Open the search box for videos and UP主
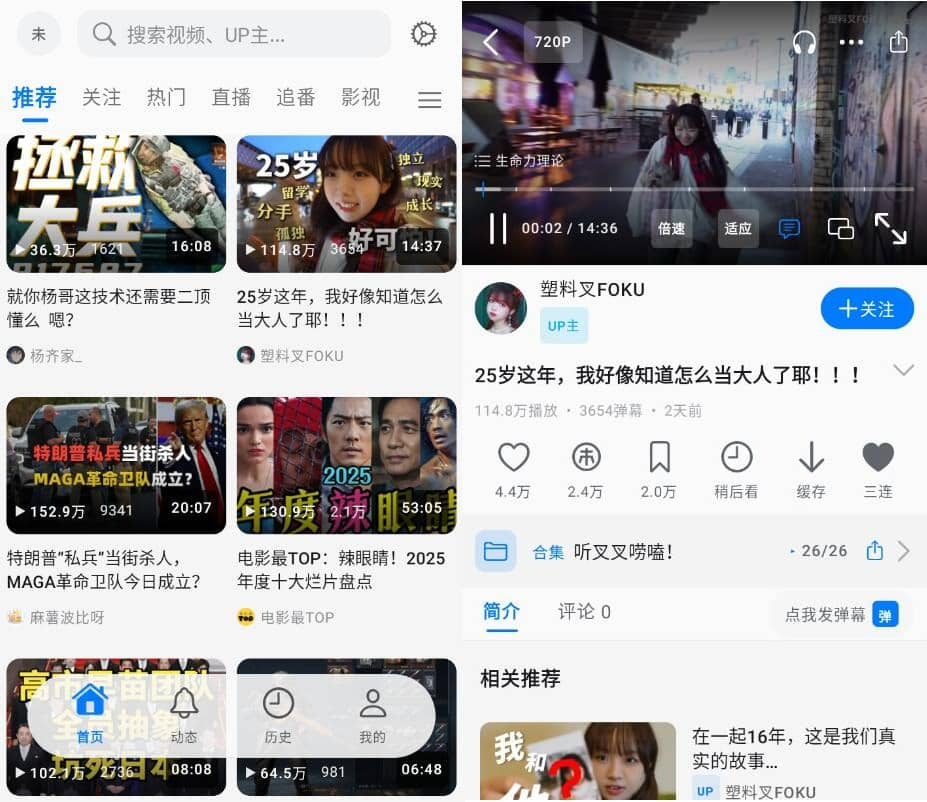Image resolution: width=927 pixels, height=802 pixels. point(235,34)
